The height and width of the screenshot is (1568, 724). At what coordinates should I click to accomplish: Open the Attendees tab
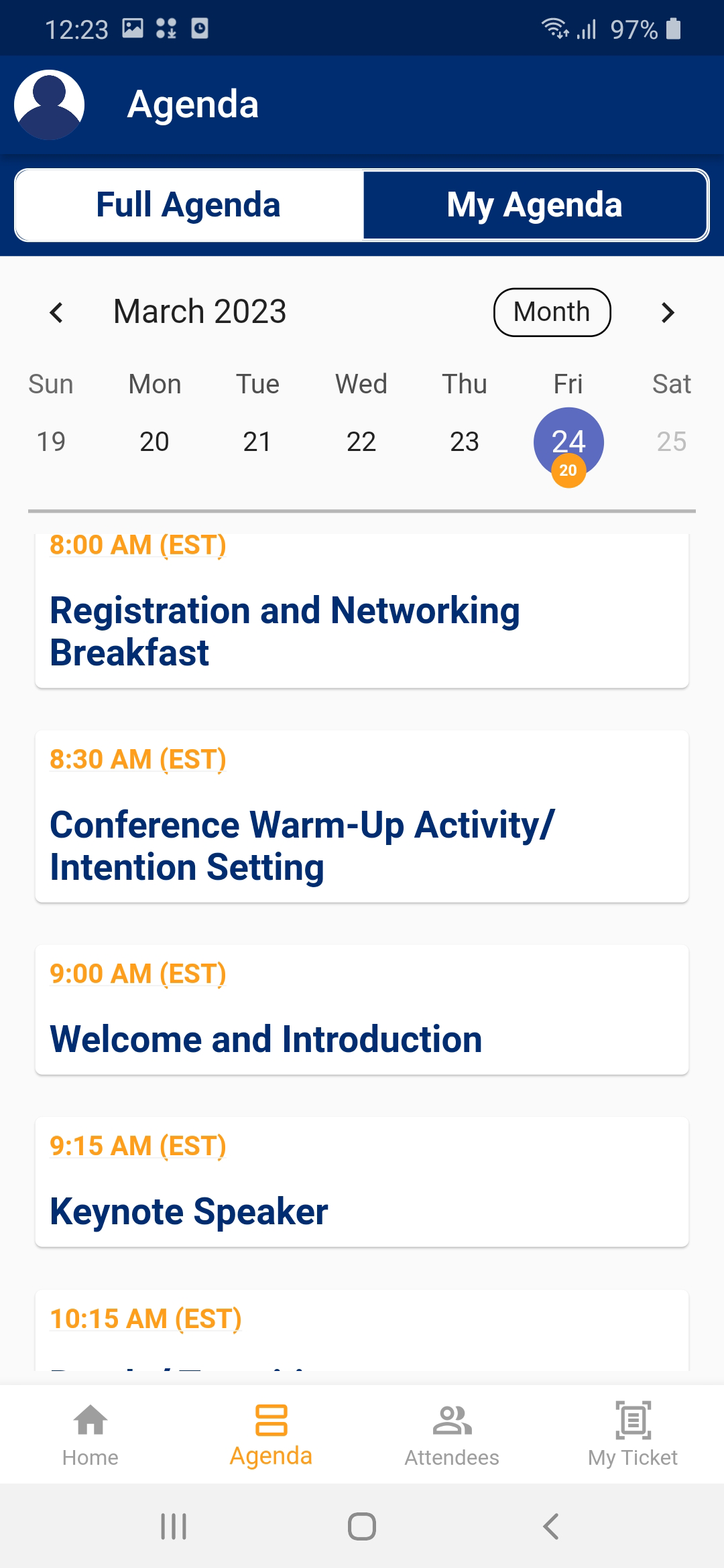tap(452, 1434)
